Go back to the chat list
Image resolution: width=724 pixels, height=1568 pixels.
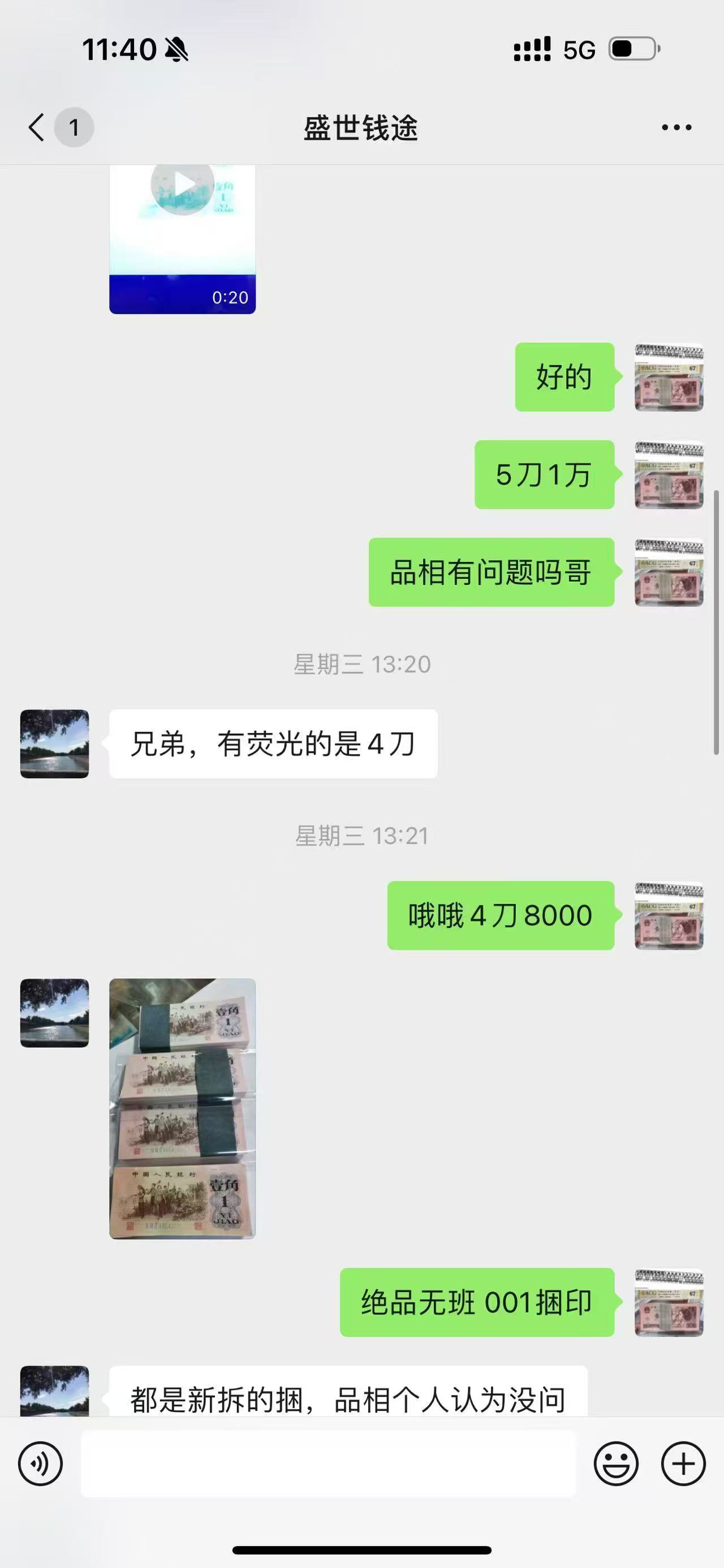pyautogui.click(x=37, y=127)
